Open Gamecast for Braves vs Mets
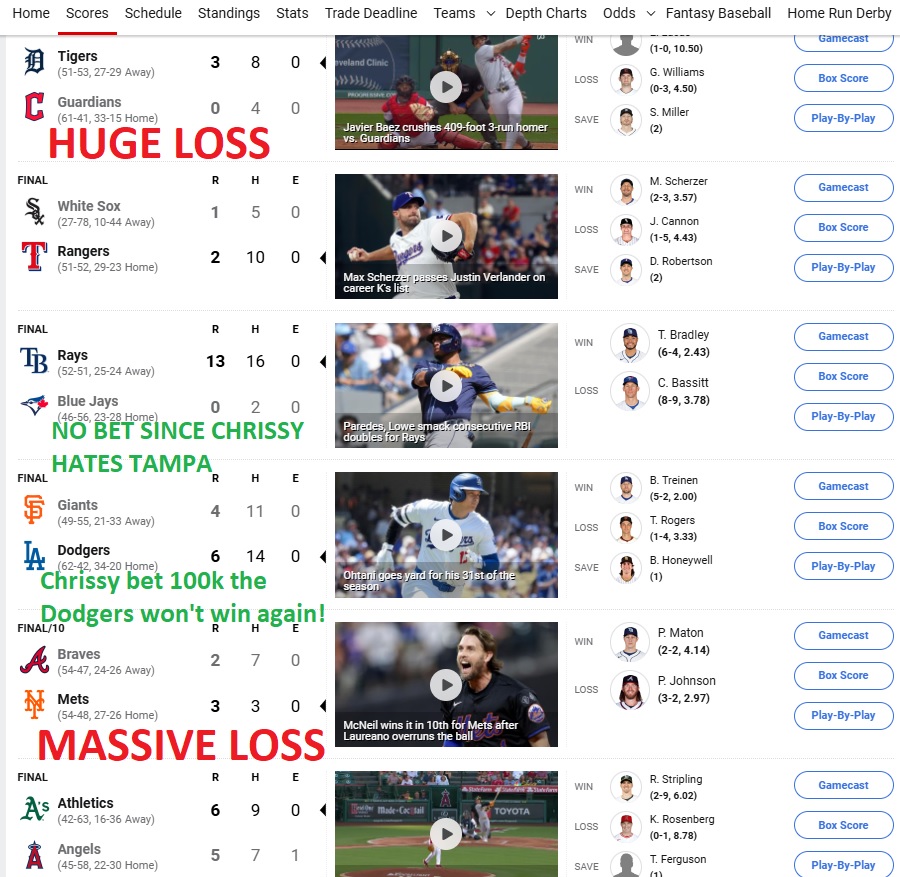The image size is (900, 877). pos(843,635)
